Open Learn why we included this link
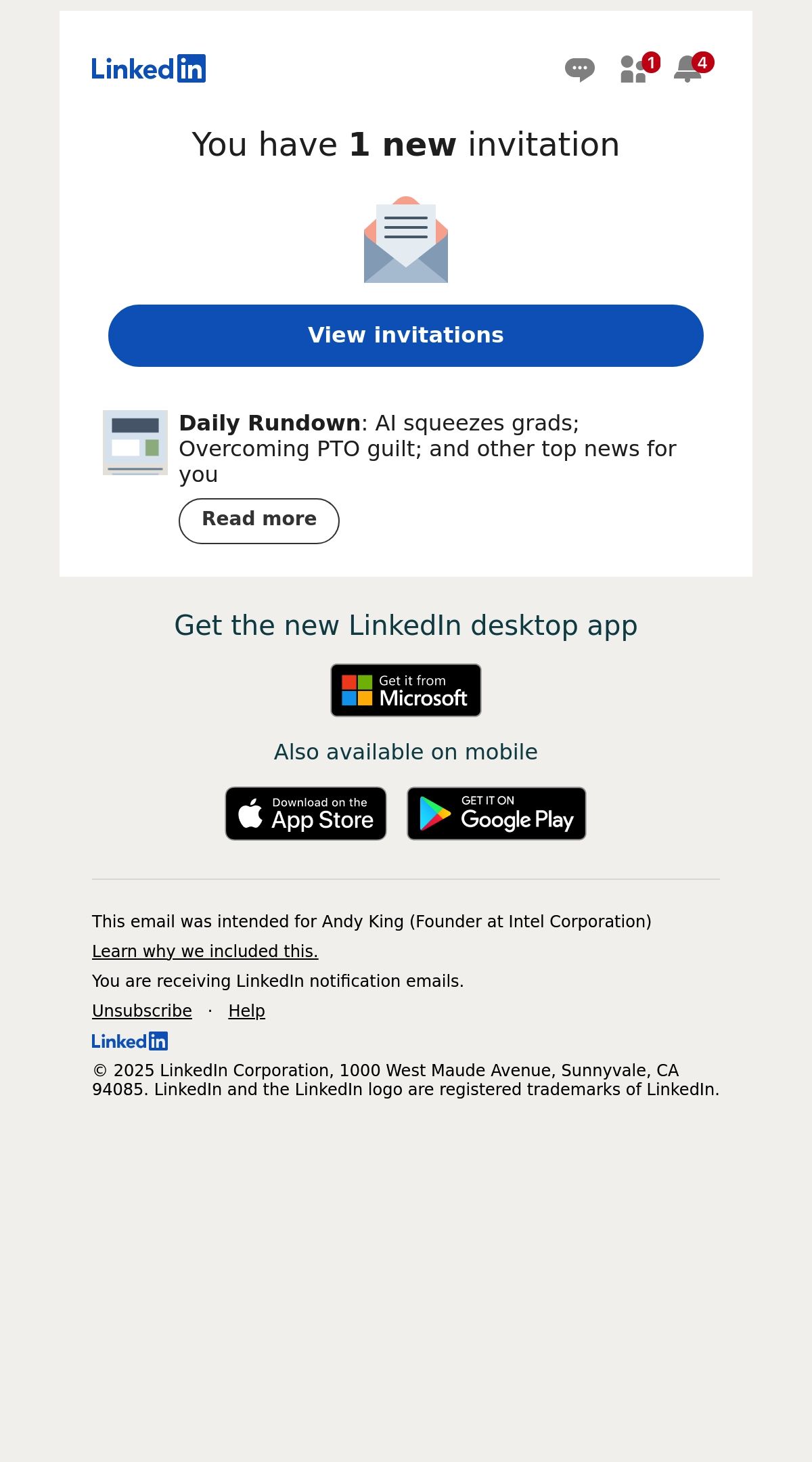Viewport: 812px width, 1462px height. click(x=205, y=952)
